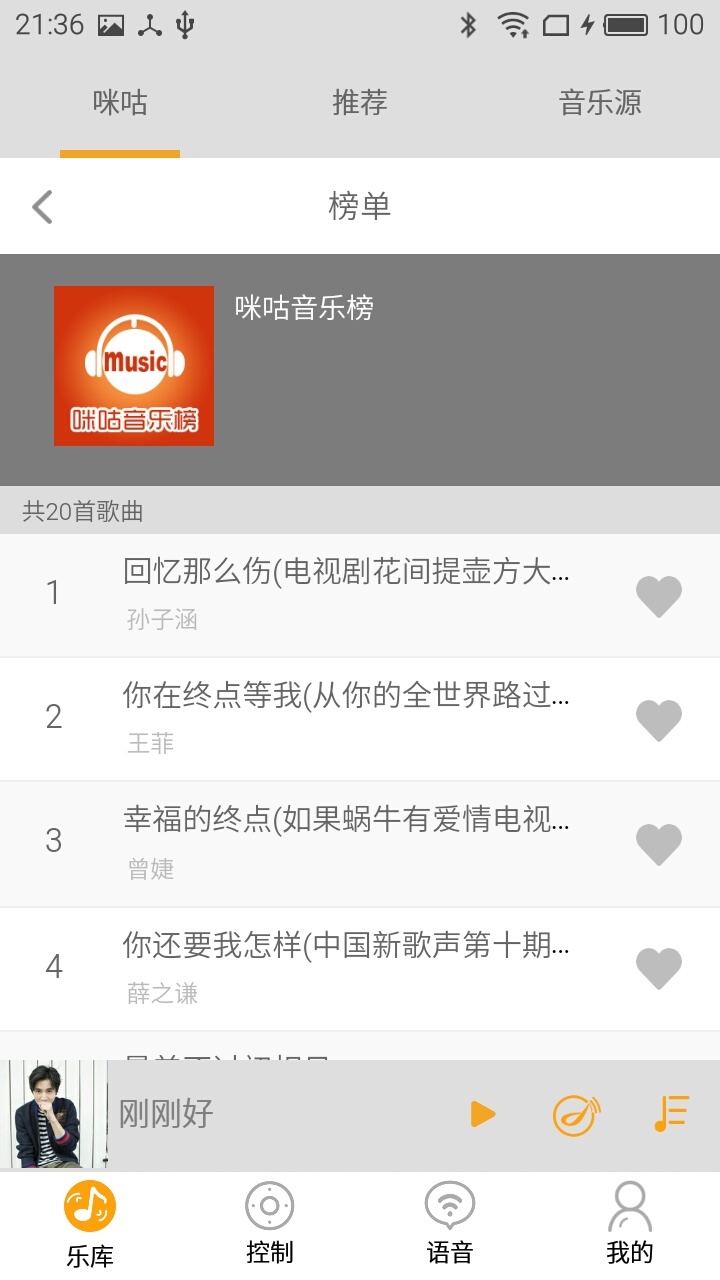
Task: Open the 音乐源 tab
Action: click(600, 103)
